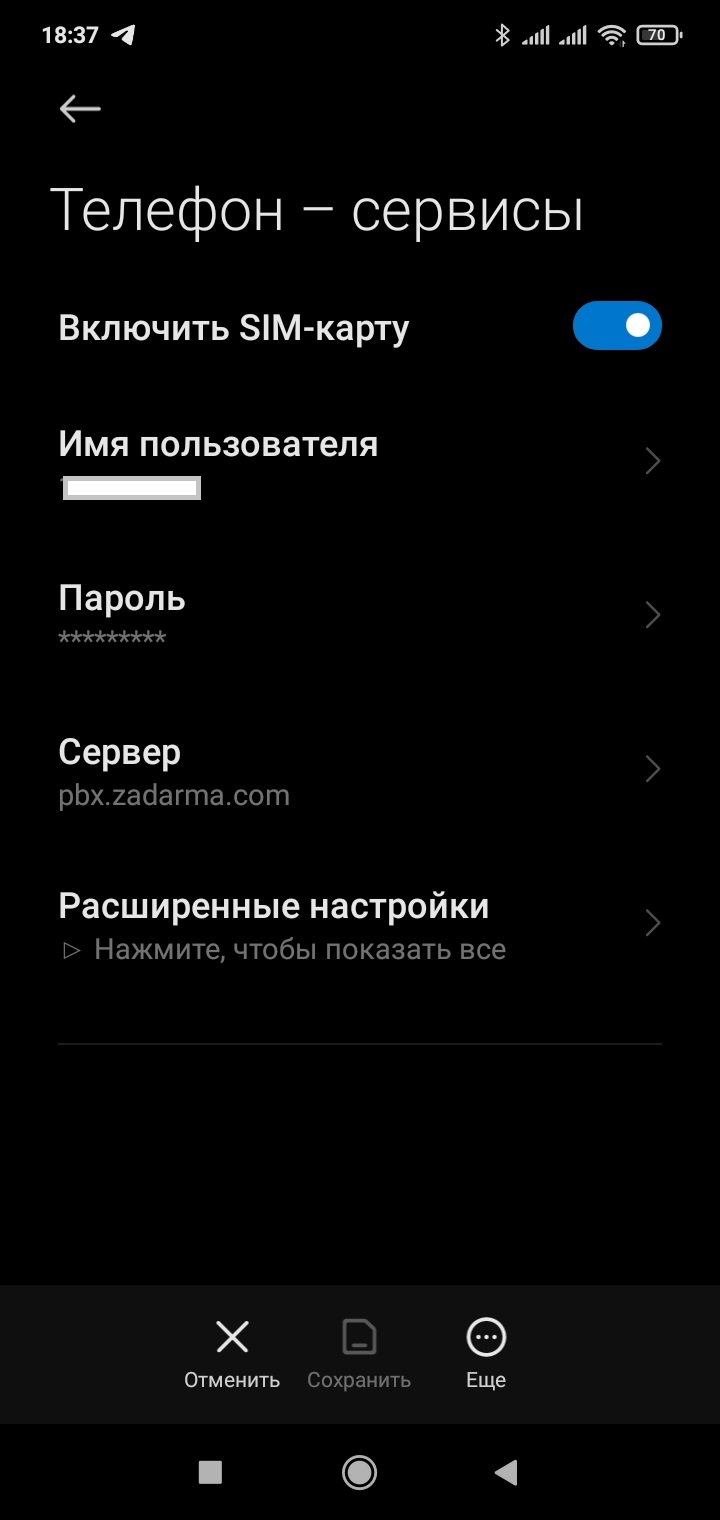This screenshot has height=1520, width=720.
Task: Open recent apps with the square button
Action: click(x=210, y=1471)
